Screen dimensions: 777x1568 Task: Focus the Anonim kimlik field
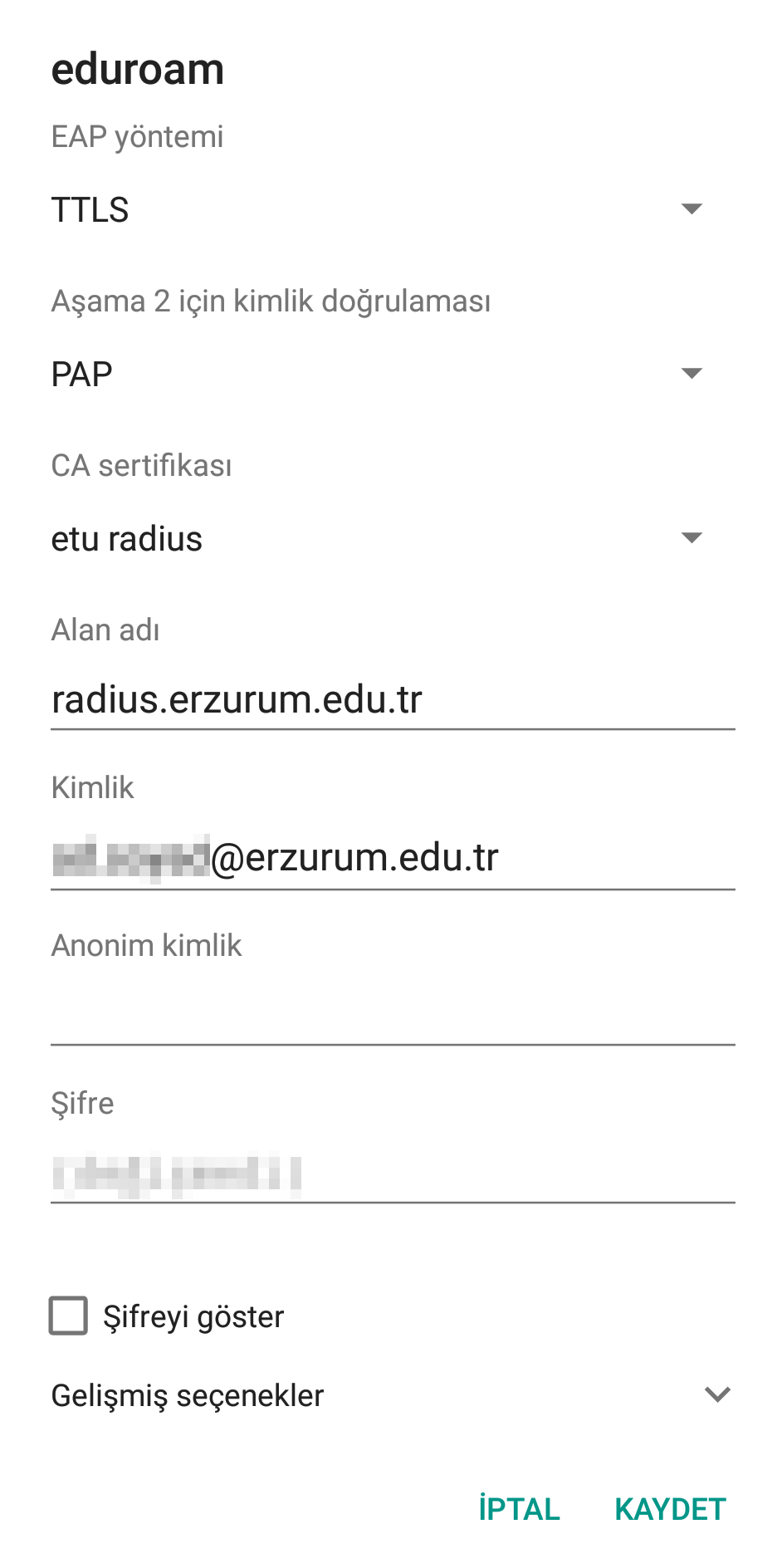[x=392, y=1015]
